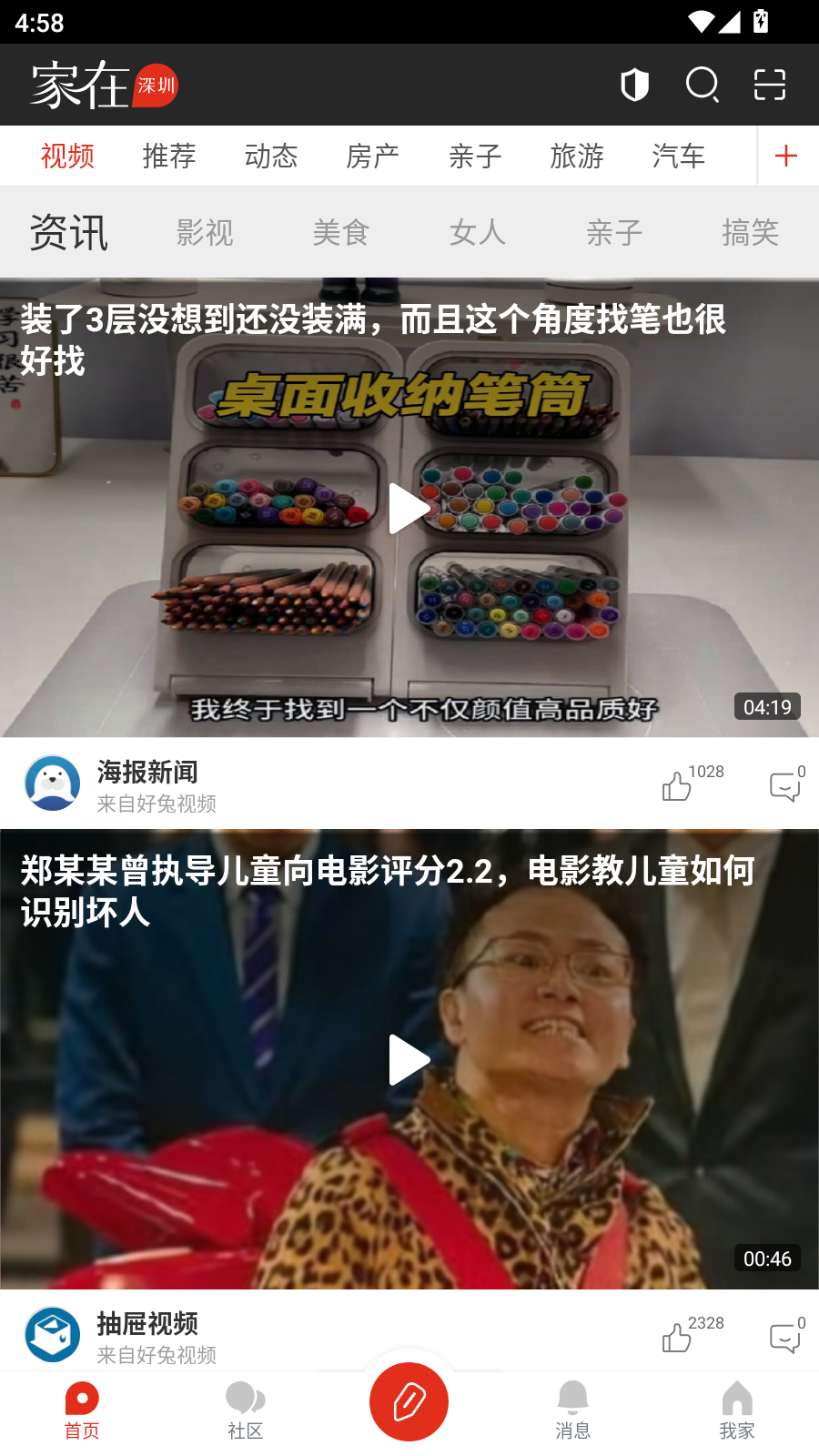Open comments on 海报新闻 video

[785, 786]
